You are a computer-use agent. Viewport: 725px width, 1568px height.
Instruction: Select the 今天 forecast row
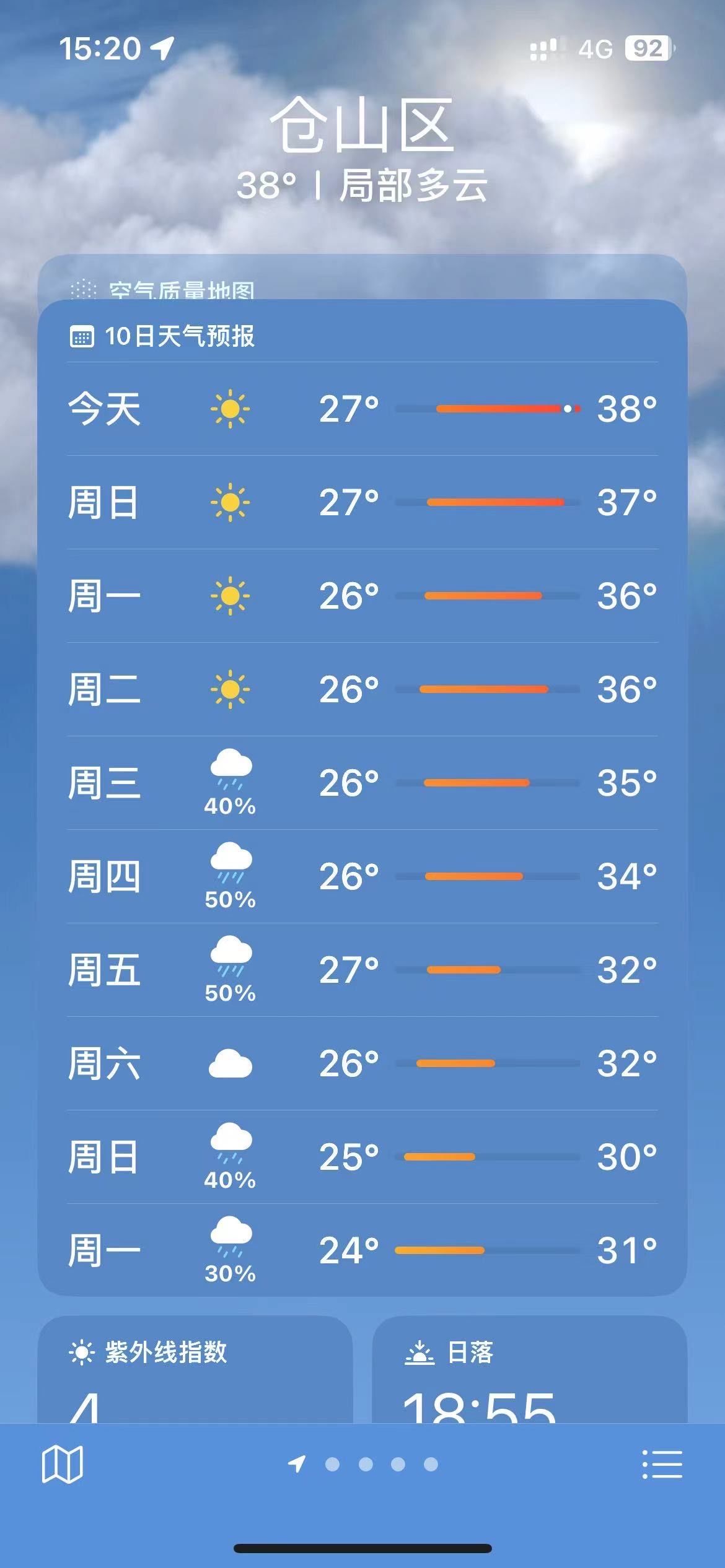(x=362, y=409)
